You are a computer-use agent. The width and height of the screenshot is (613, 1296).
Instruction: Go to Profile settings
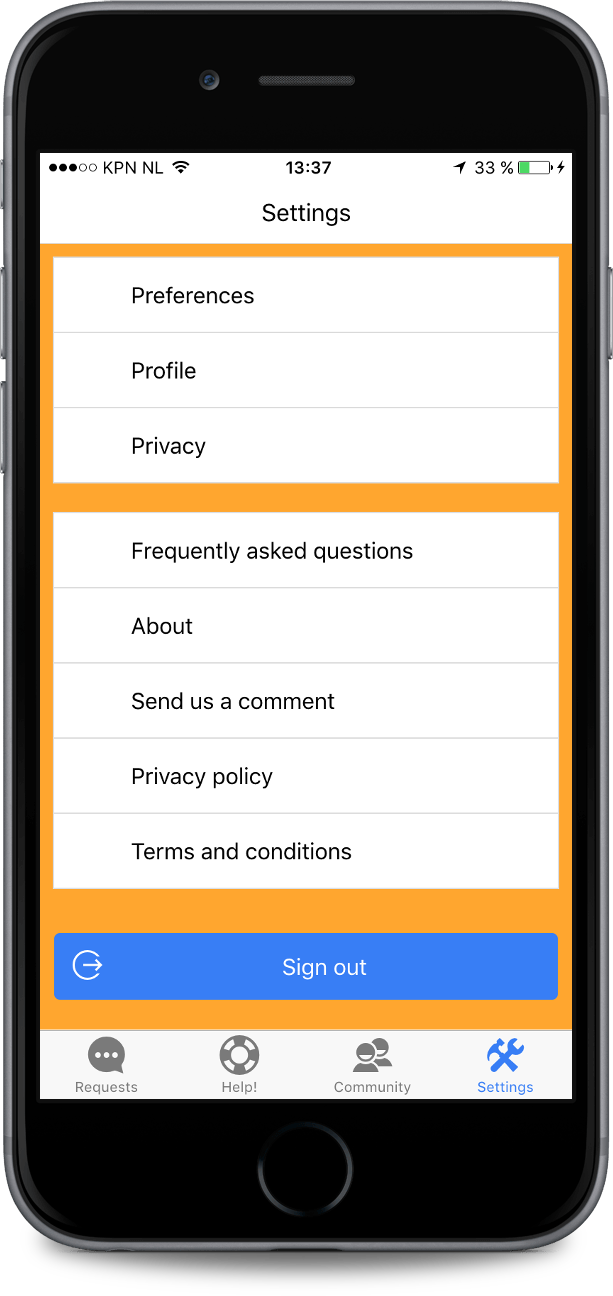pyautogui.click(x=305, y=371)
